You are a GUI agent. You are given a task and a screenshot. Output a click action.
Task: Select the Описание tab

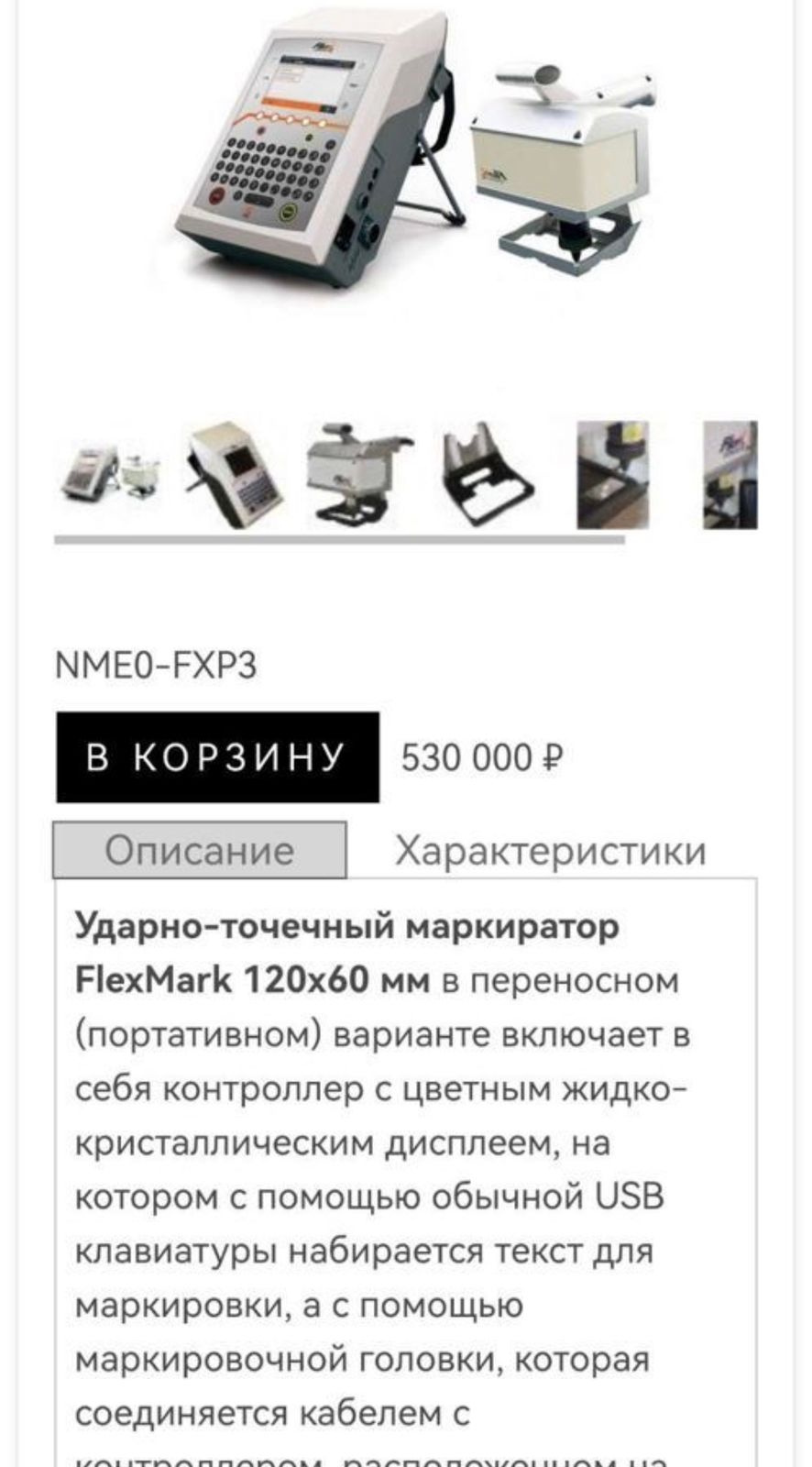(x=199, y=851)
